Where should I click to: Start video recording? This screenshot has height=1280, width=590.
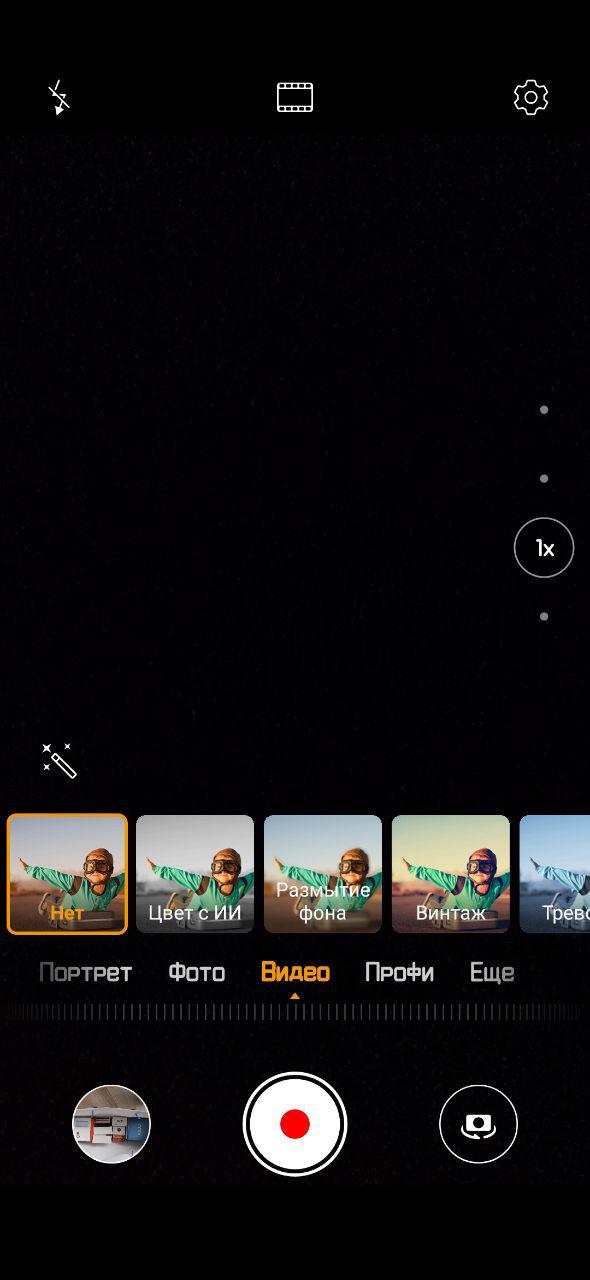tap(295, 1124)
